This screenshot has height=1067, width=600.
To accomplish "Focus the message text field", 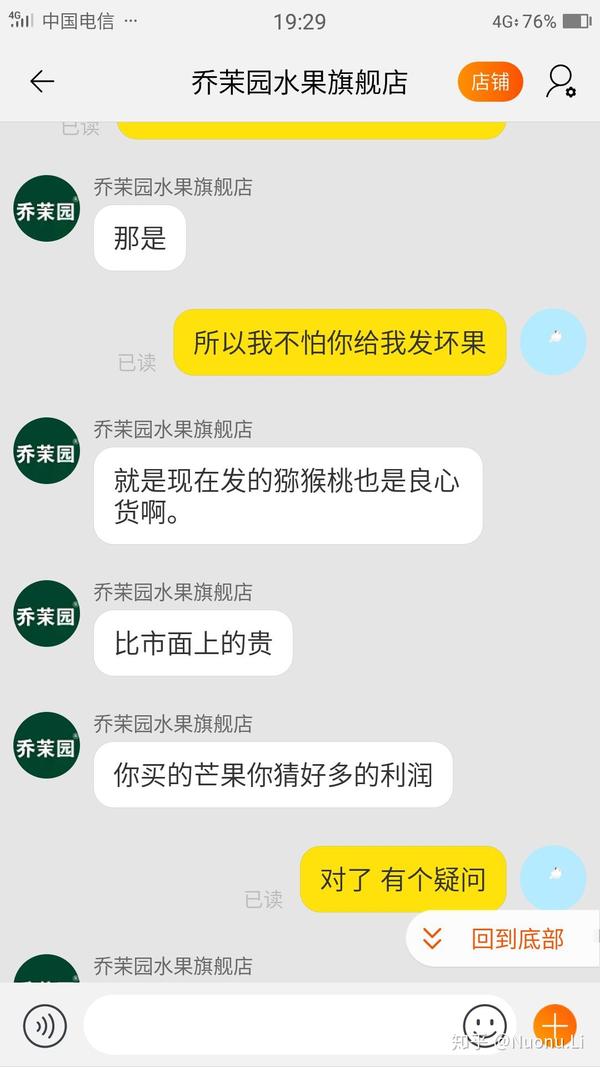I will coord(270,1026).
